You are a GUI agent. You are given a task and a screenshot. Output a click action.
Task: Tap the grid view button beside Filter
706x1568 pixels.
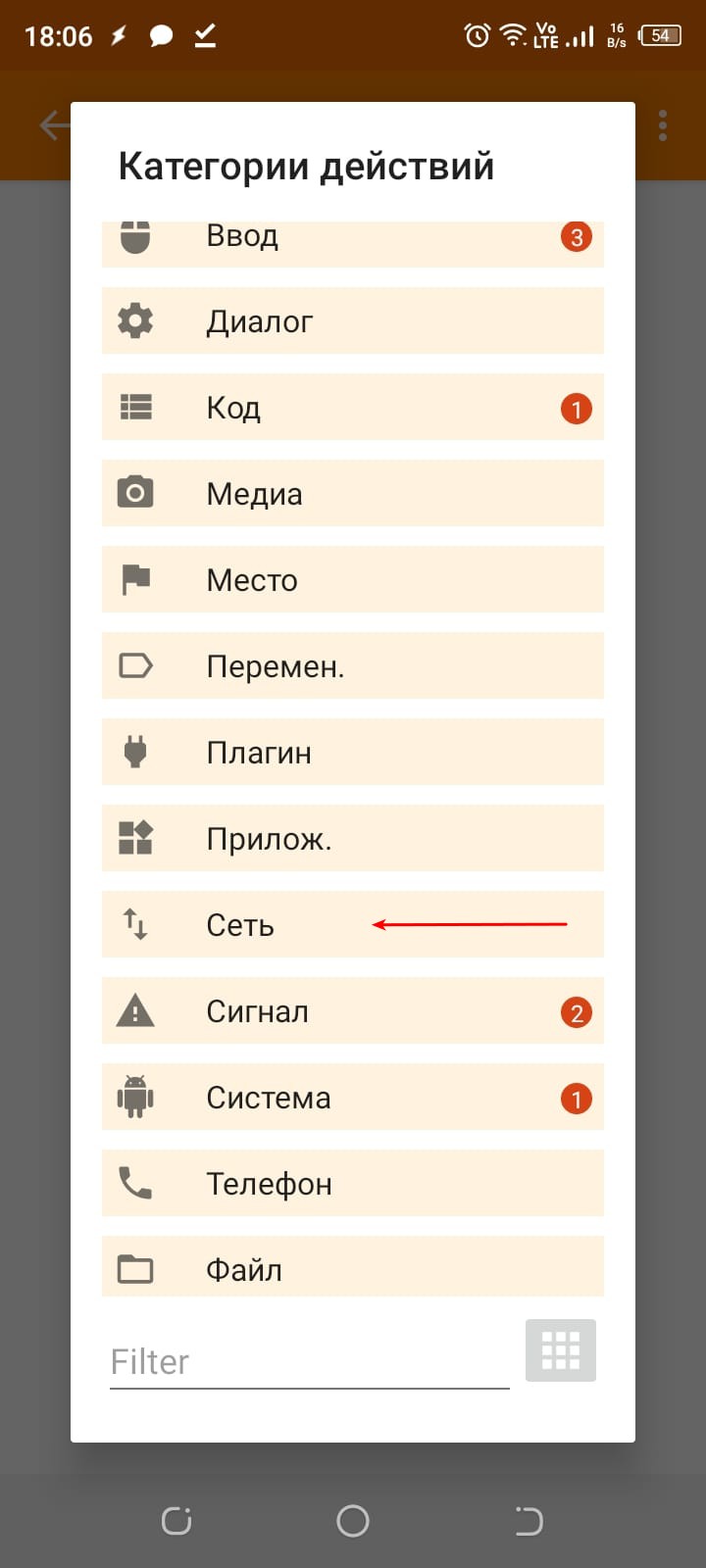[x=561, y=1350]
